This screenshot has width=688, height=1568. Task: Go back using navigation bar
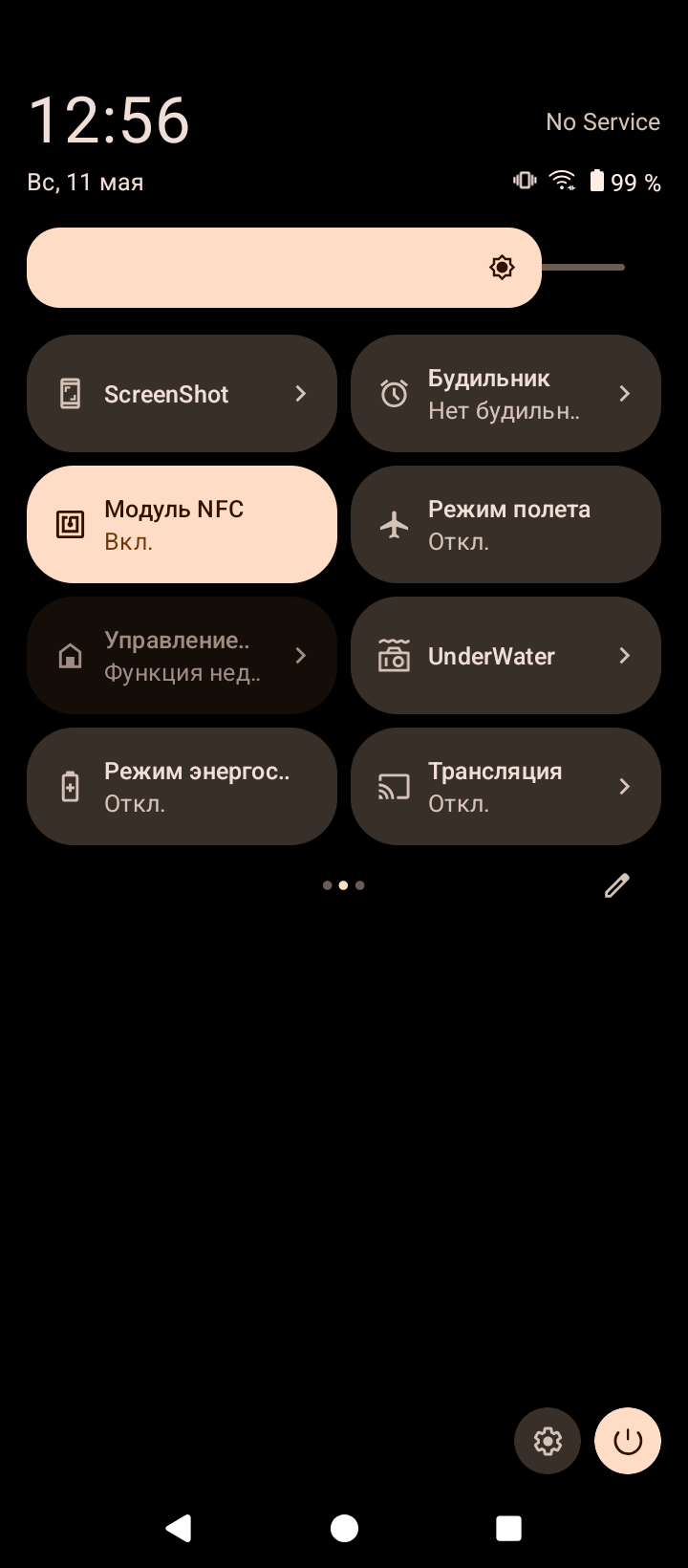click(x=179, y=1528)
